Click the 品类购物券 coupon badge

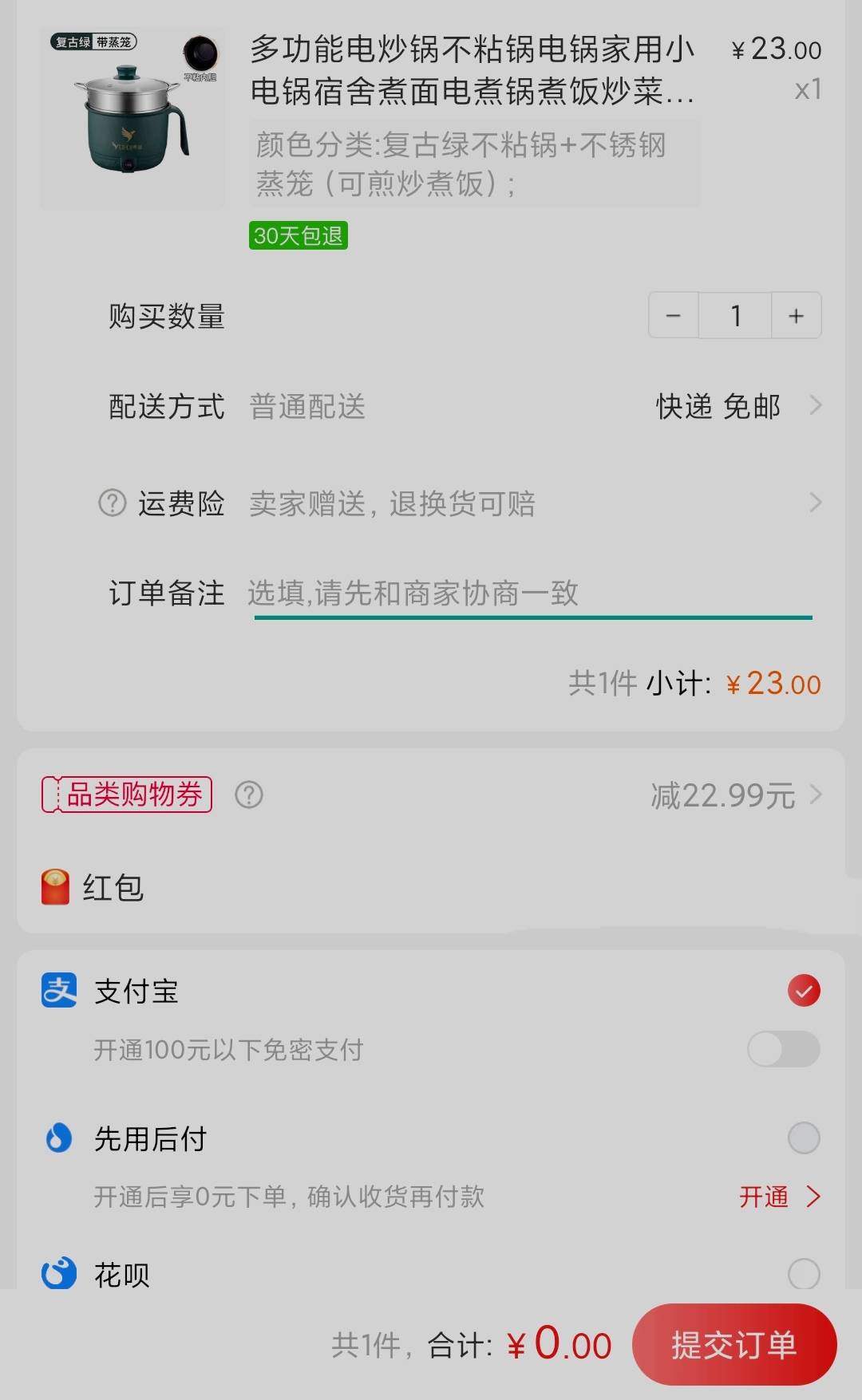click(x=125, y=795)
